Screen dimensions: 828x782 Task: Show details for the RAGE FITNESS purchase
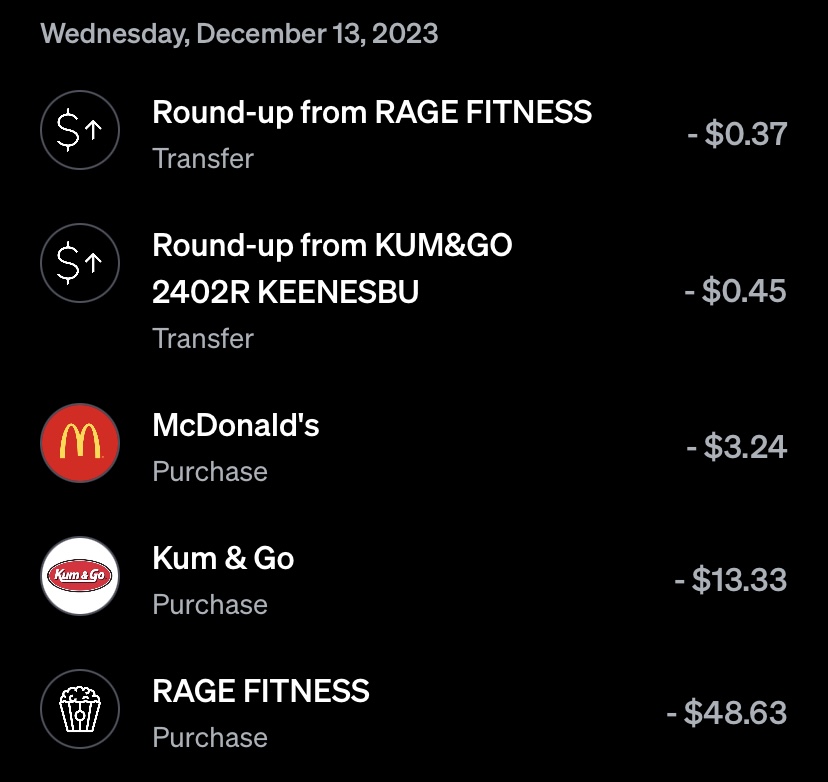click(261, 711)
